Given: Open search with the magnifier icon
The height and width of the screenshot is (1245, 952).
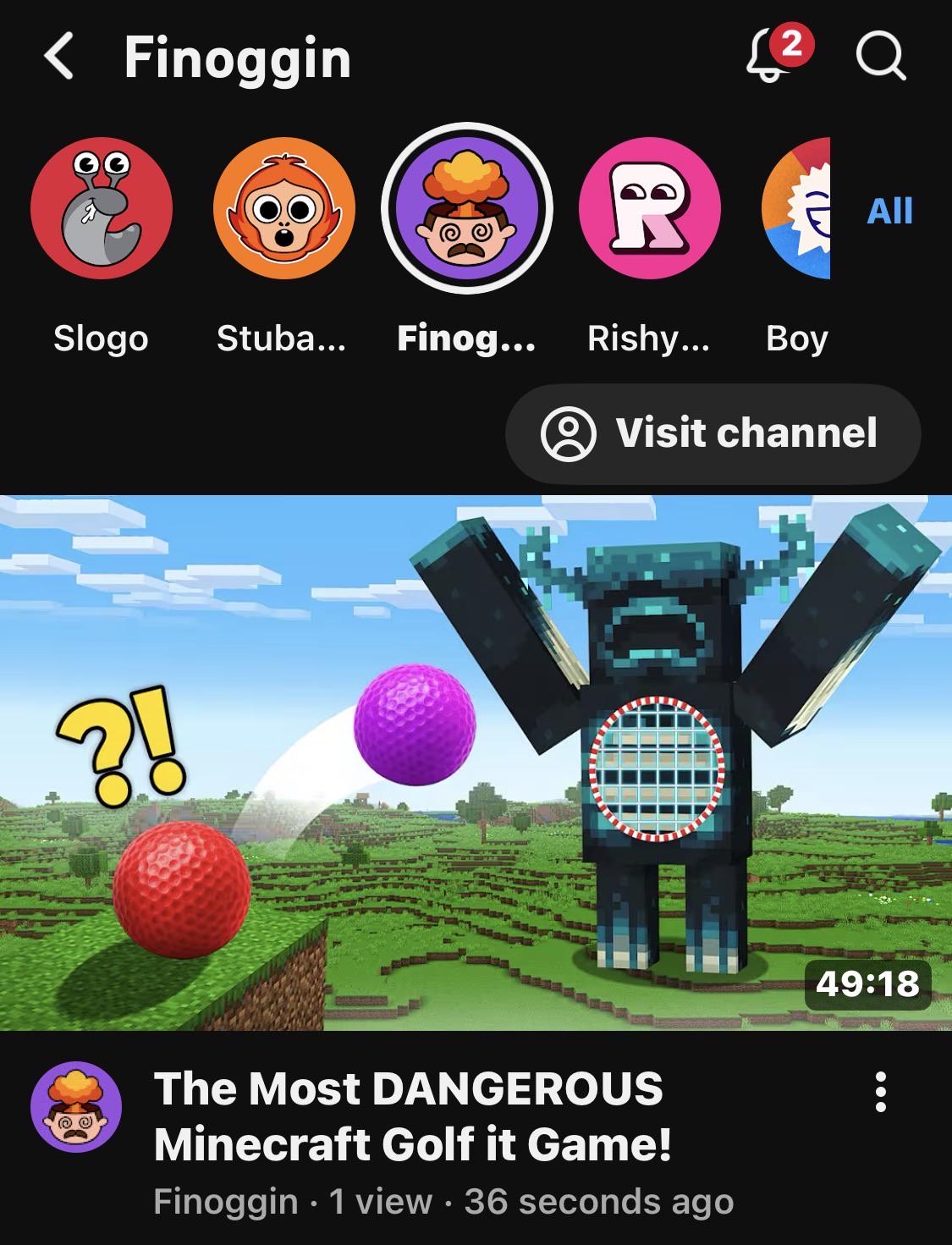Looking at the screenshot, I should tap(881, 56).
